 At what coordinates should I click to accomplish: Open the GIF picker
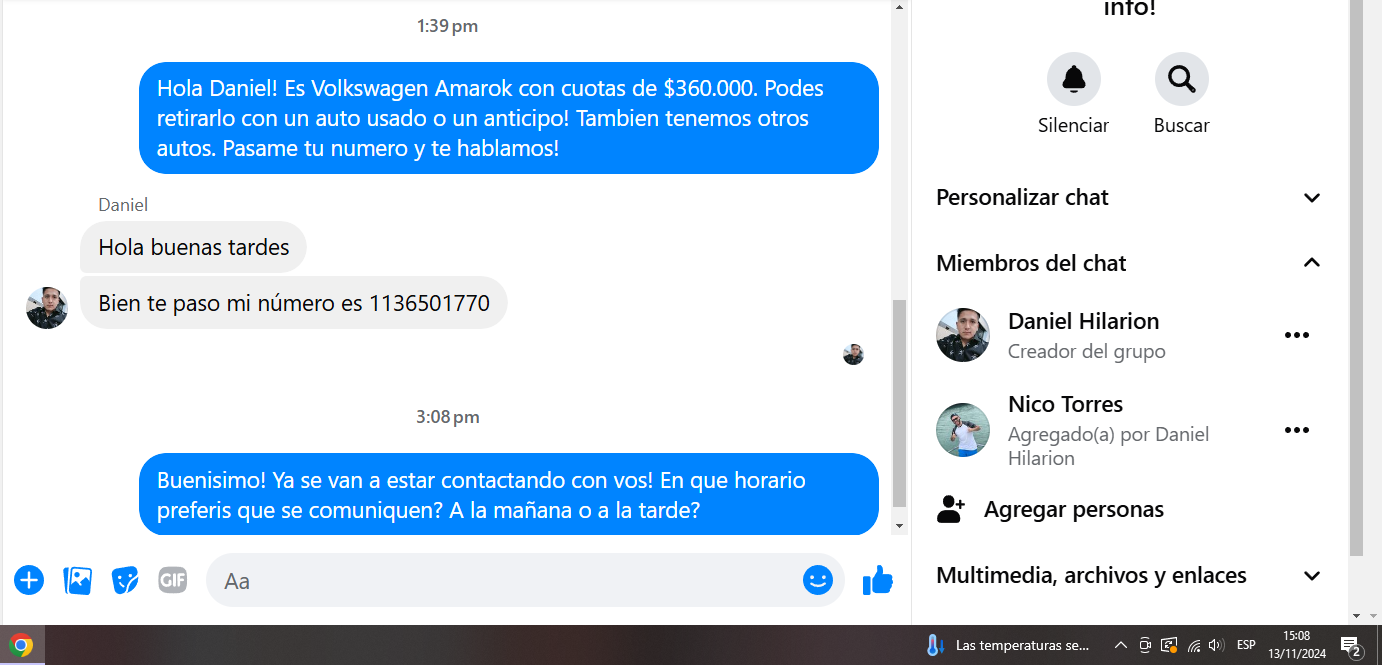[x=173, y=580]
